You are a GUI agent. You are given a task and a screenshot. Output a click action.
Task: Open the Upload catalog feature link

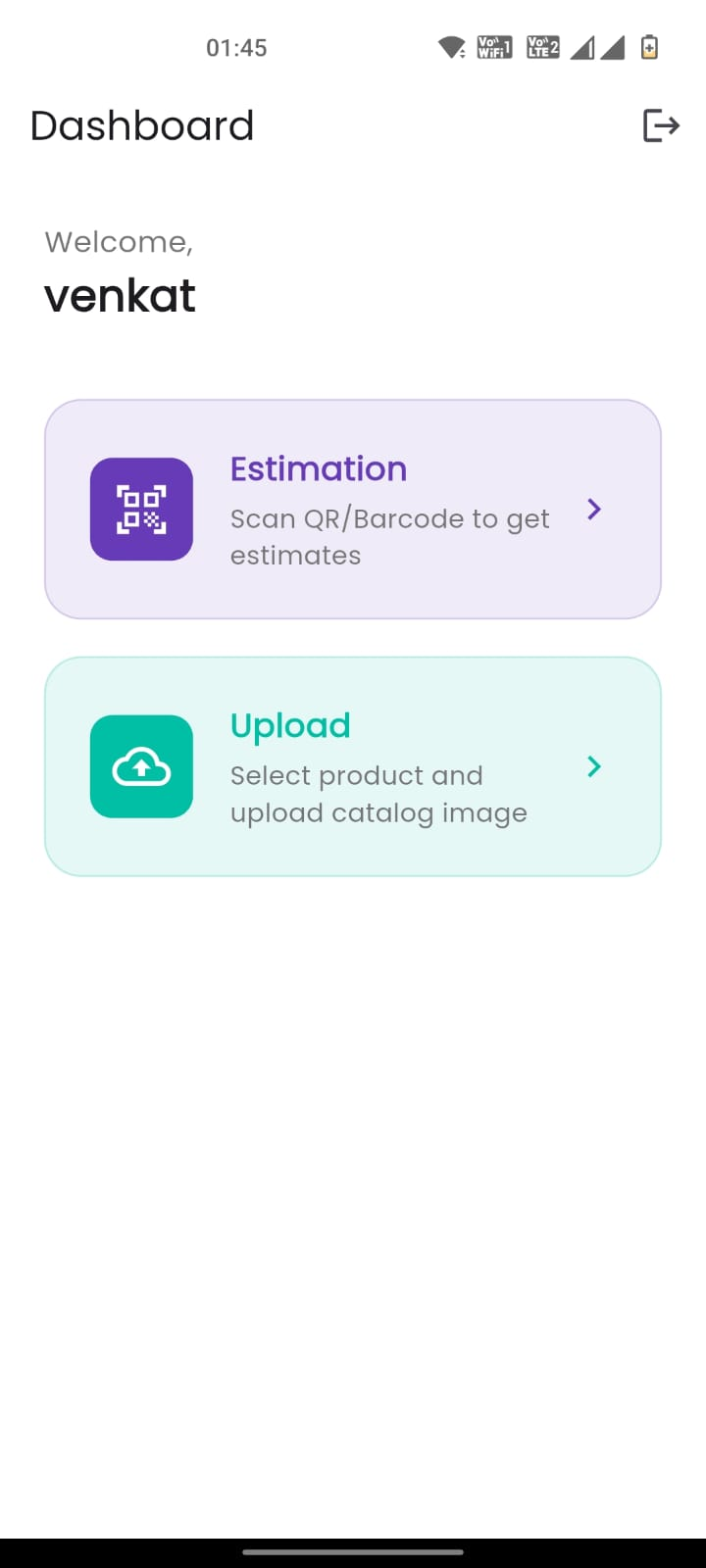click(x=290, y=725)
